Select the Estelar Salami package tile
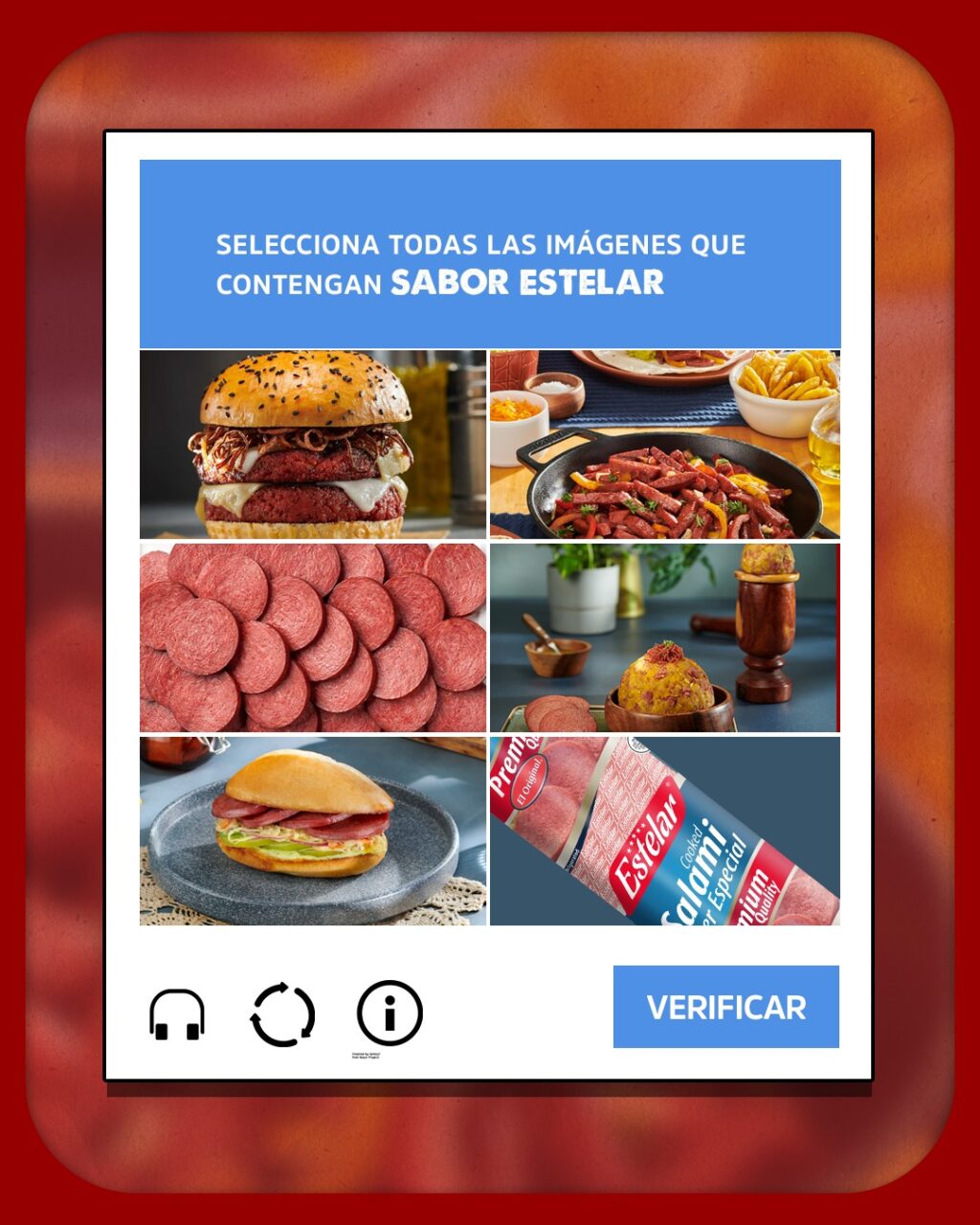Image resolution: width=980 pixels, height=1225 pixels. click(666, 831)
